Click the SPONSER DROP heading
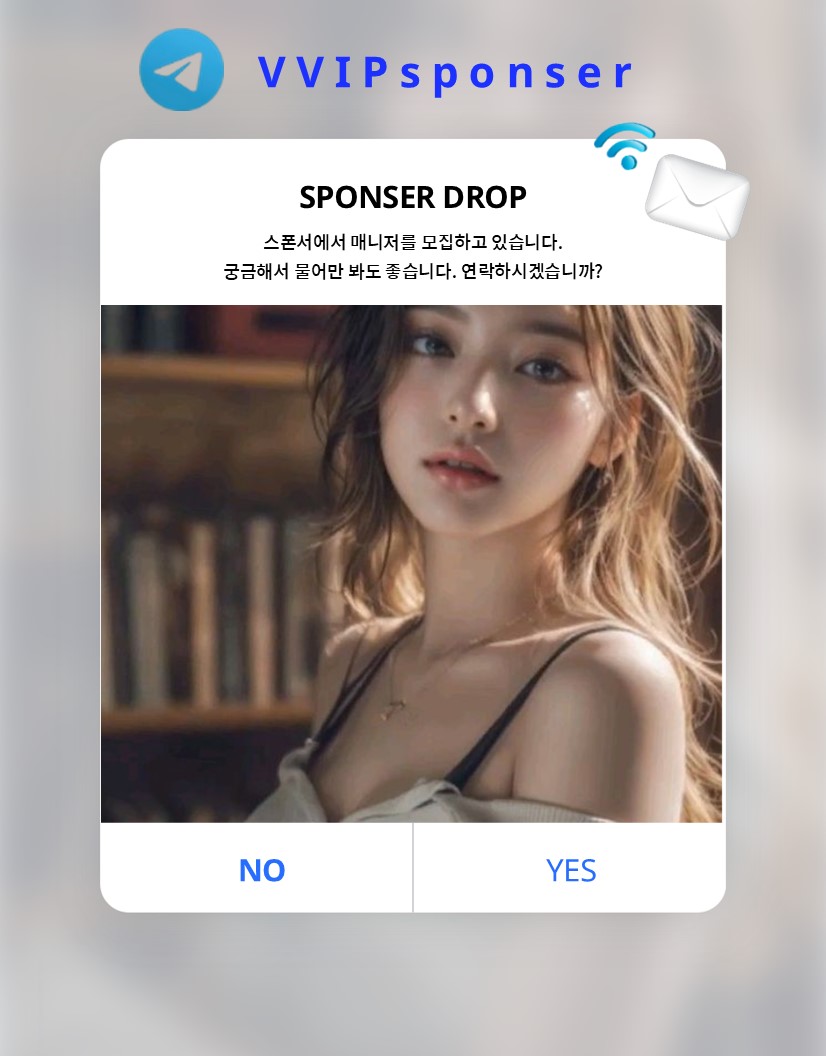The height and width of the screenshot is (1056, 826). point(412,197)
